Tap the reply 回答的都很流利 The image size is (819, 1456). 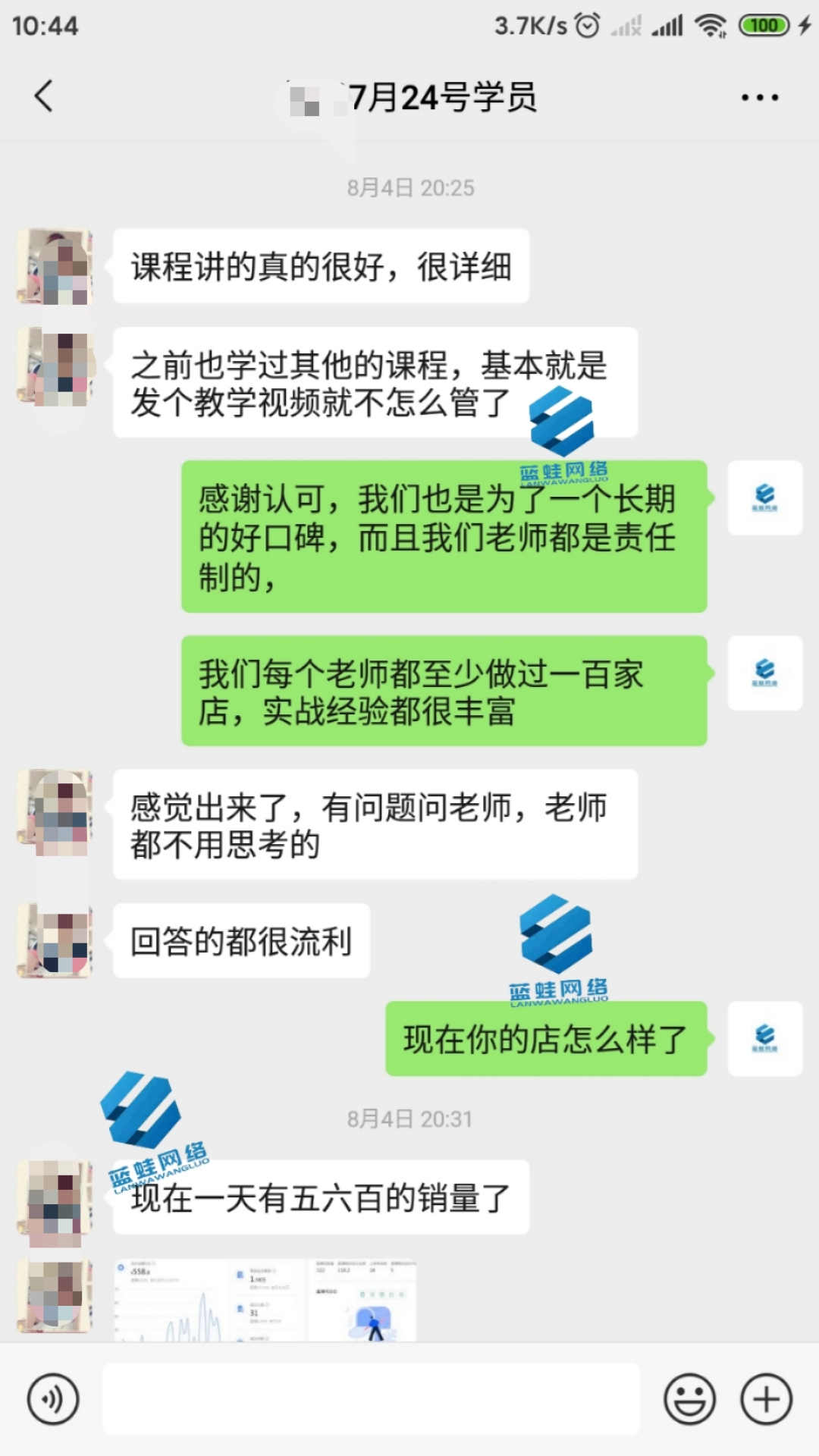click(241, 940)
